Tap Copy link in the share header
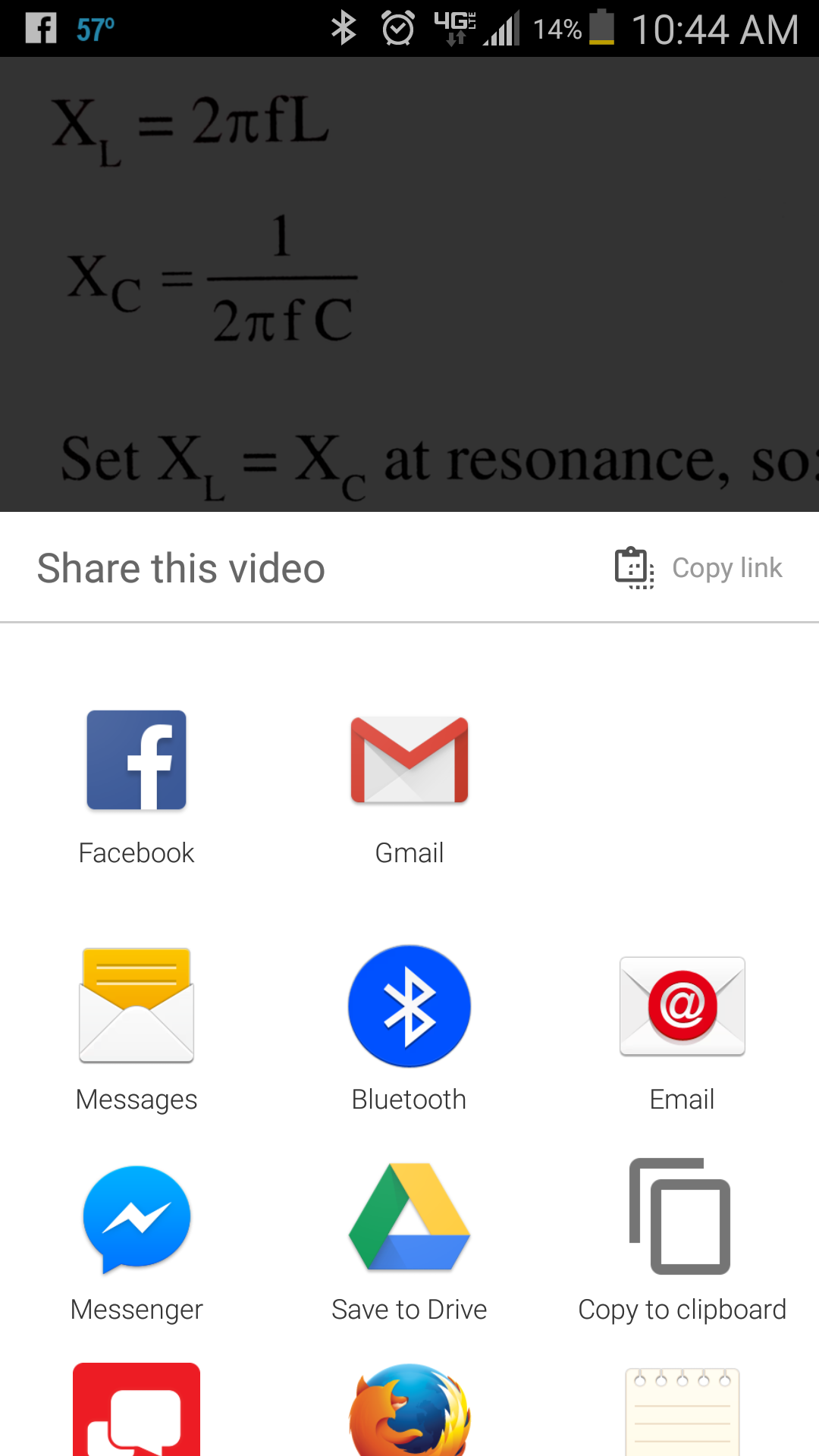Viewport: 819px width, 1456px height. [x=726, y=567]
